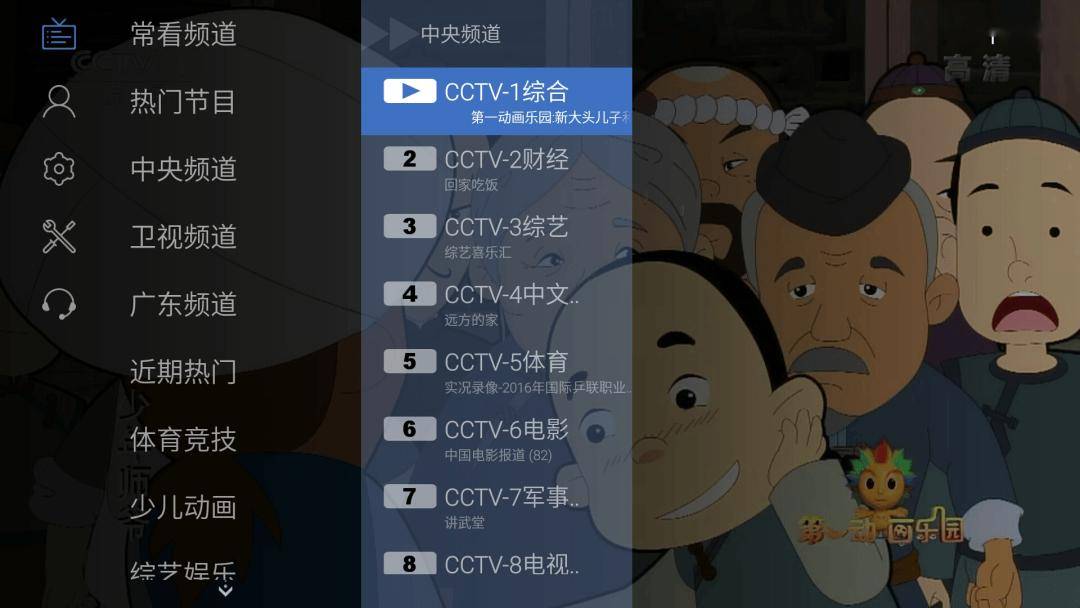Open the user profile icon
Viewport: 1080px width, 608px height.
point(59,101)
